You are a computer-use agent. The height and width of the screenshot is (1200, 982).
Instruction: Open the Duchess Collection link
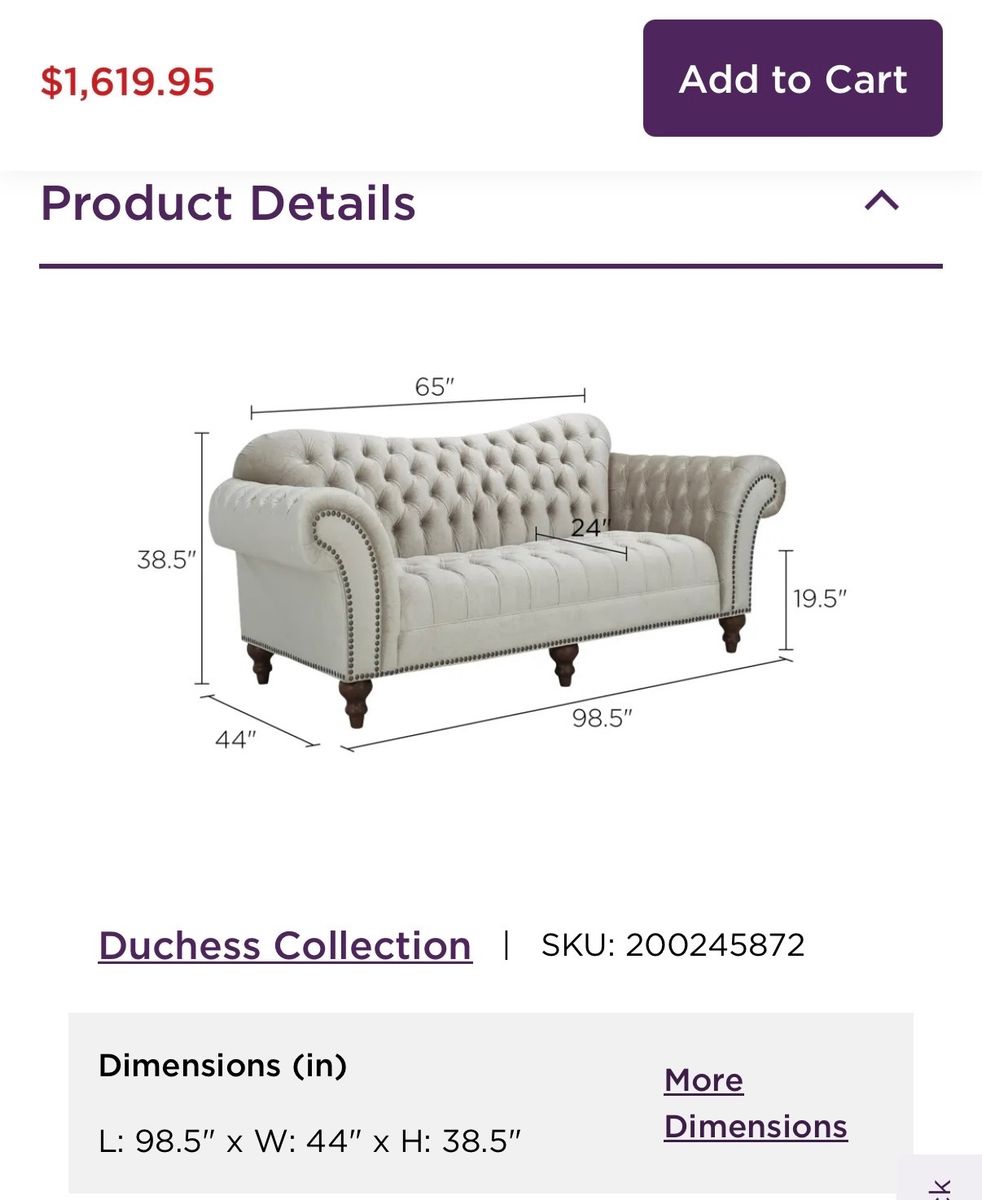point(285,945)
